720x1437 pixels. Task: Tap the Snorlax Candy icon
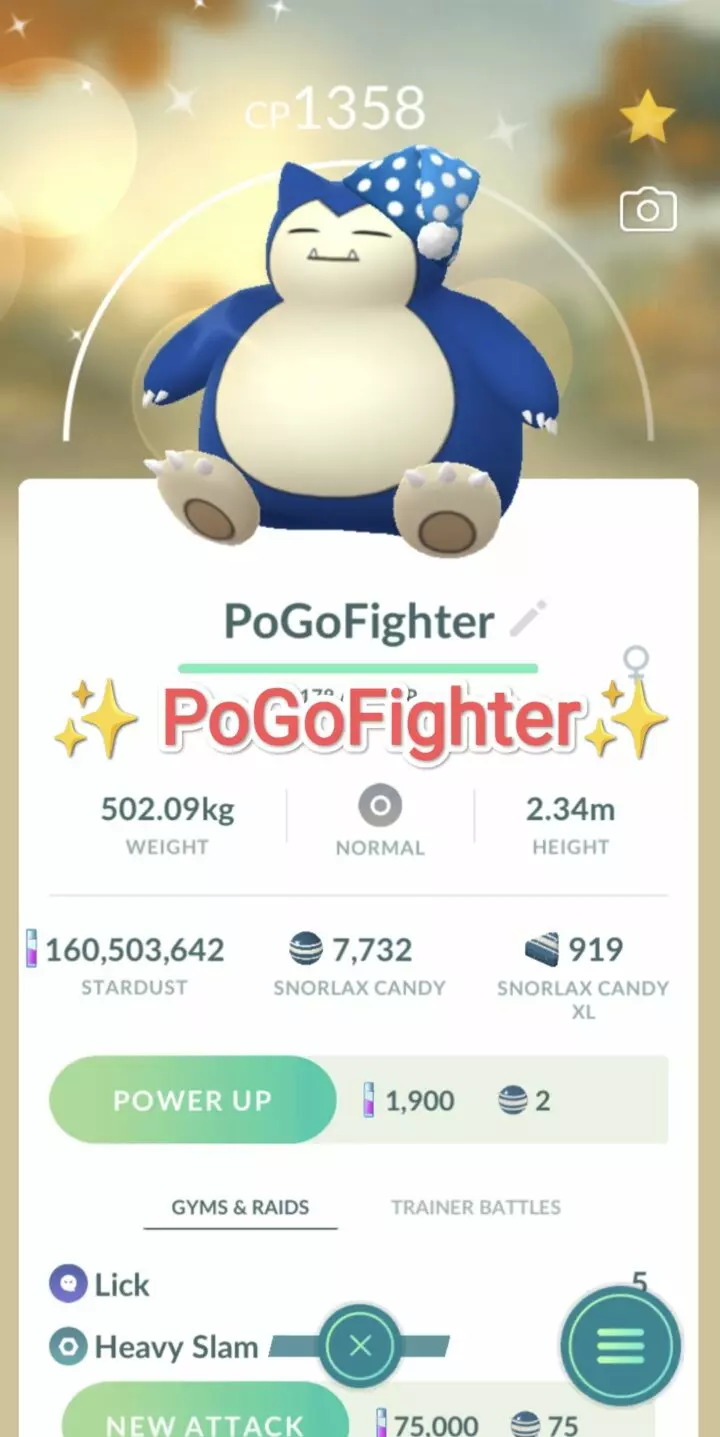pyautogui.click(x=305, y=948)
